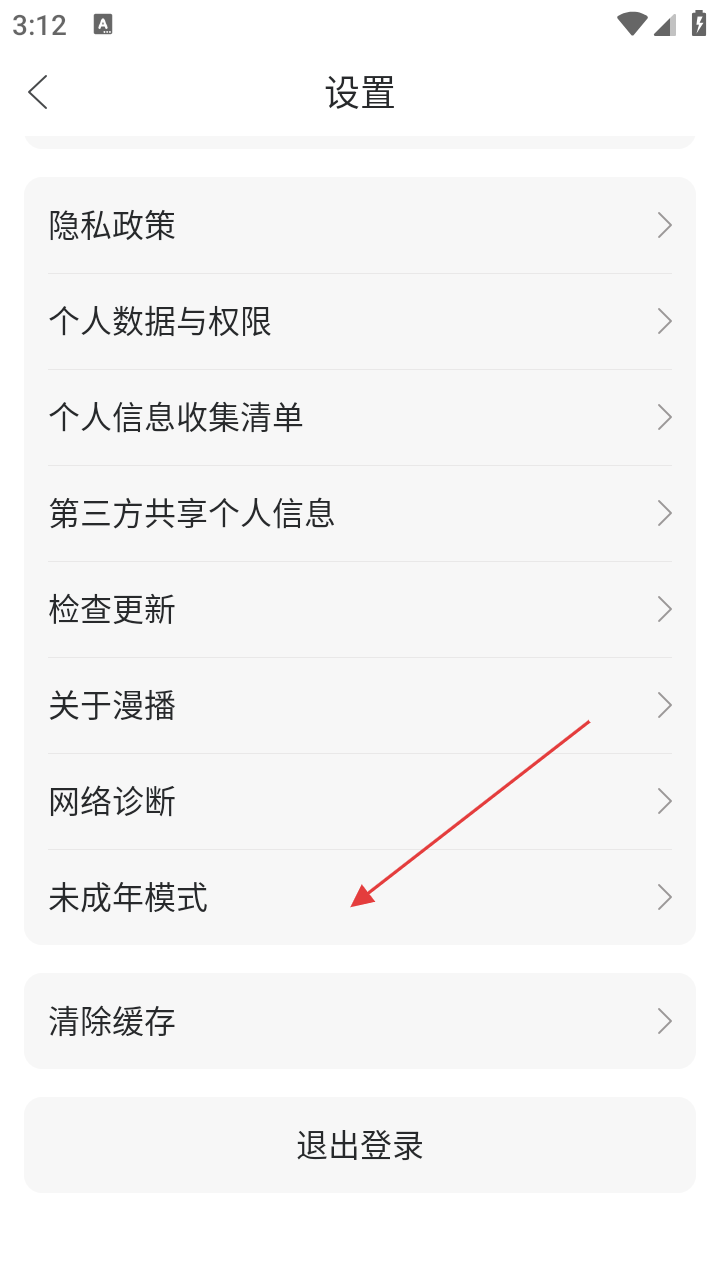Open 个人信息收集清单
Screen dimensions: 720x1280
pos(359,418)
